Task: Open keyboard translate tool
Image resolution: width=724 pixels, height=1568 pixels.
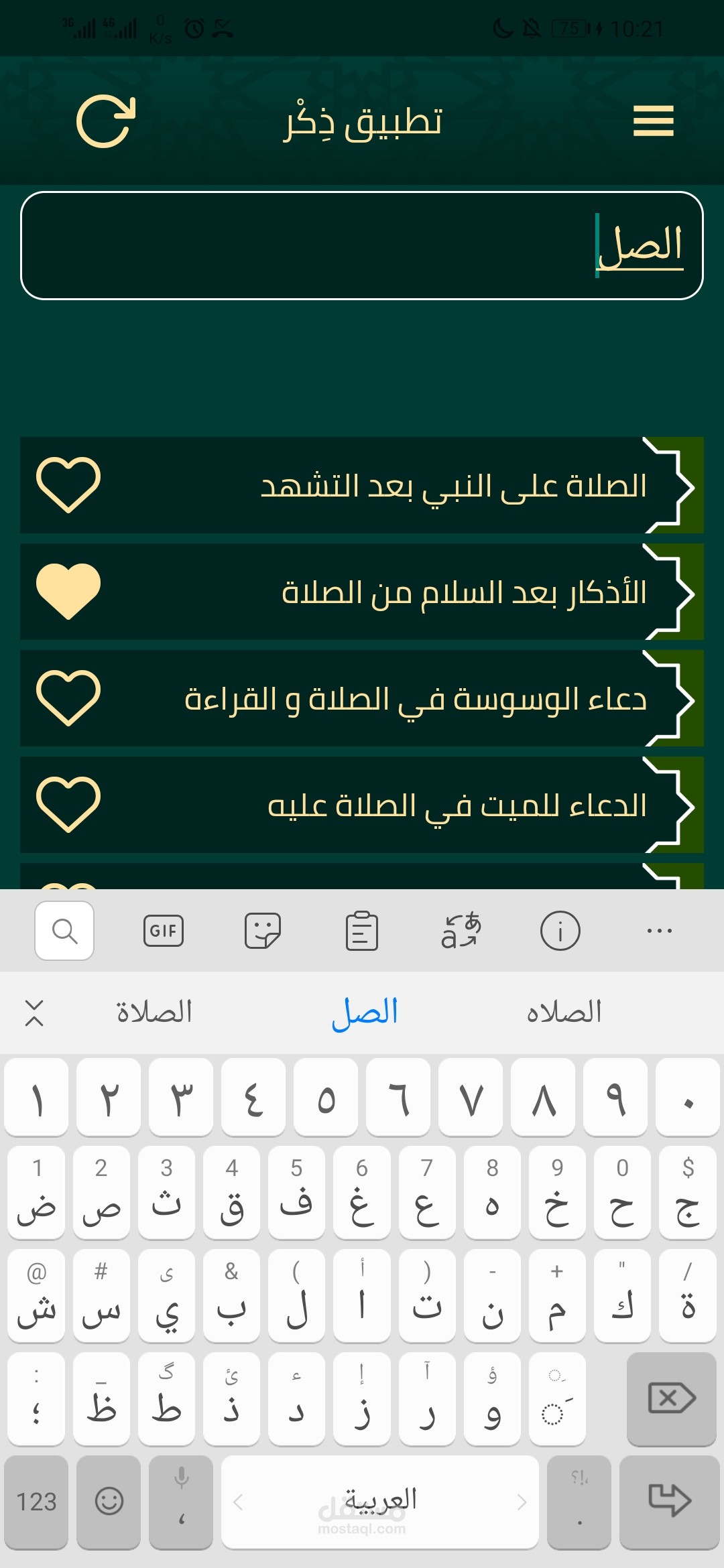Action: point(461,931)
